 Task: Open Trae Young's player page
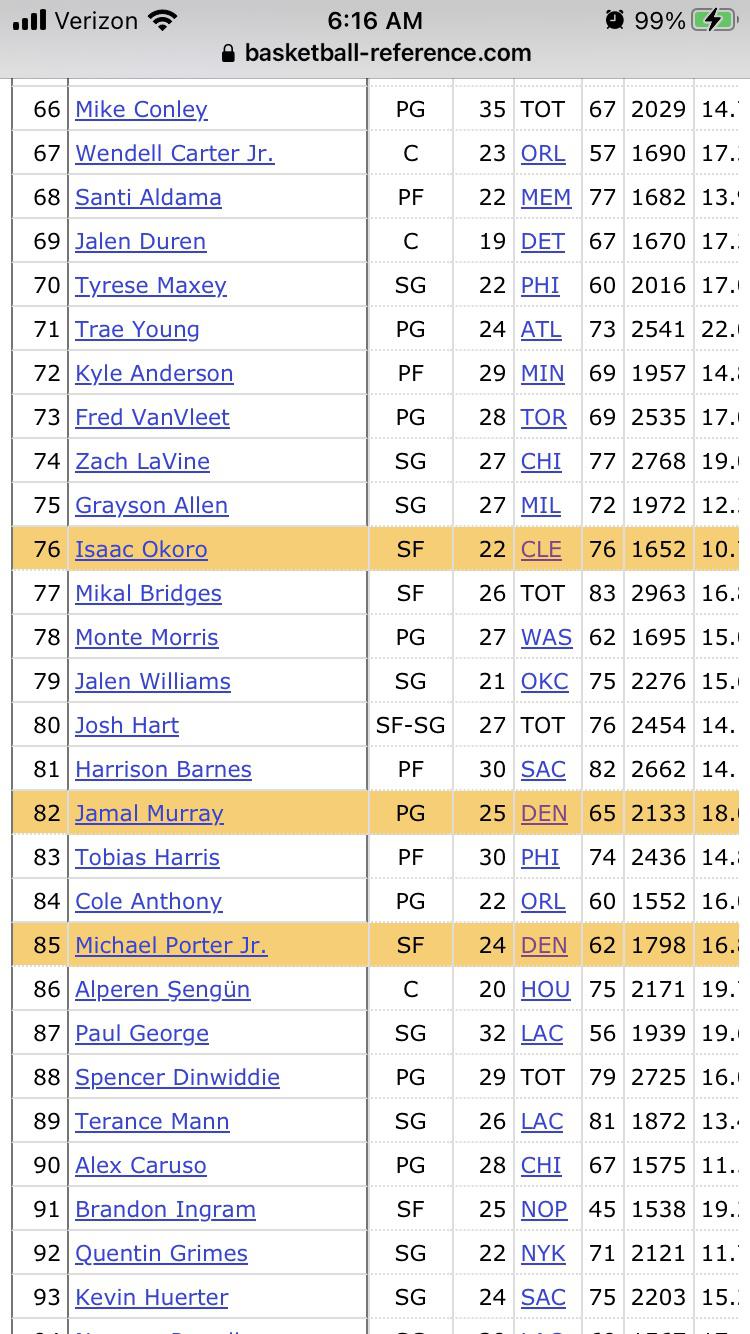click(x=137, y=329)
